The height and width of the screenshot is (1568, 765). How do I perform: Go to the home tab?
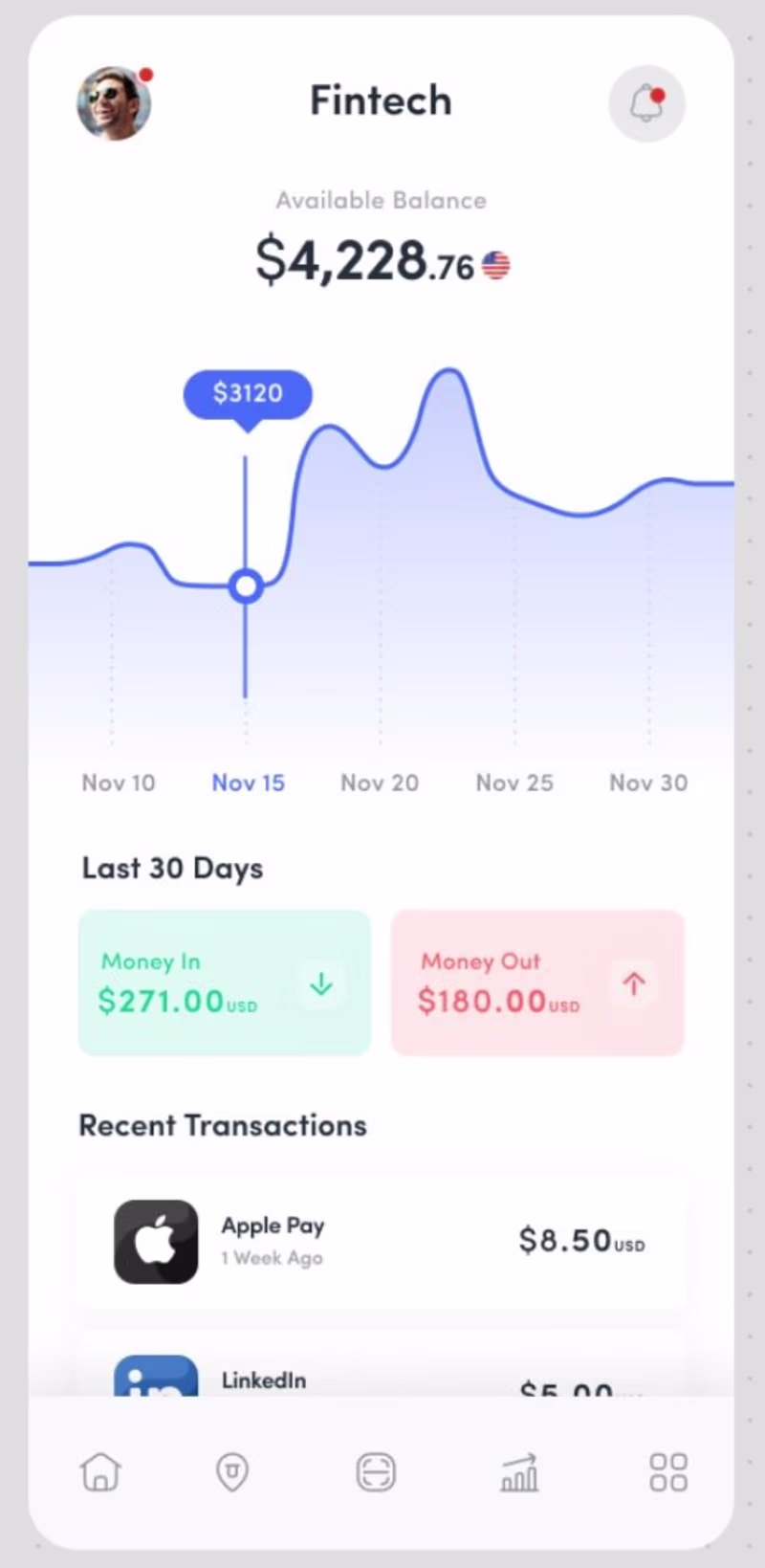pos(100,1472)
